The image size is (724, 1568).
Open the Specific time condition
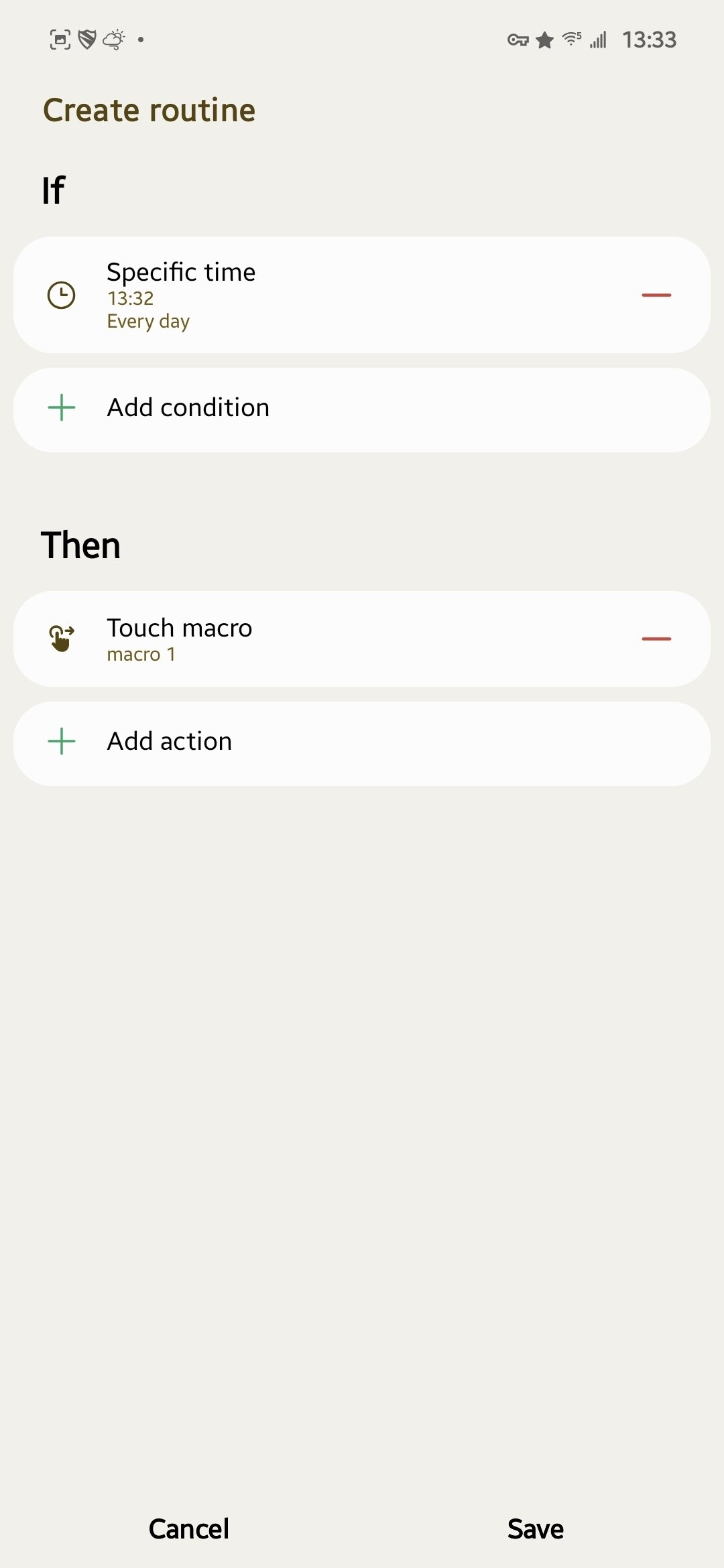pos(302,295)
